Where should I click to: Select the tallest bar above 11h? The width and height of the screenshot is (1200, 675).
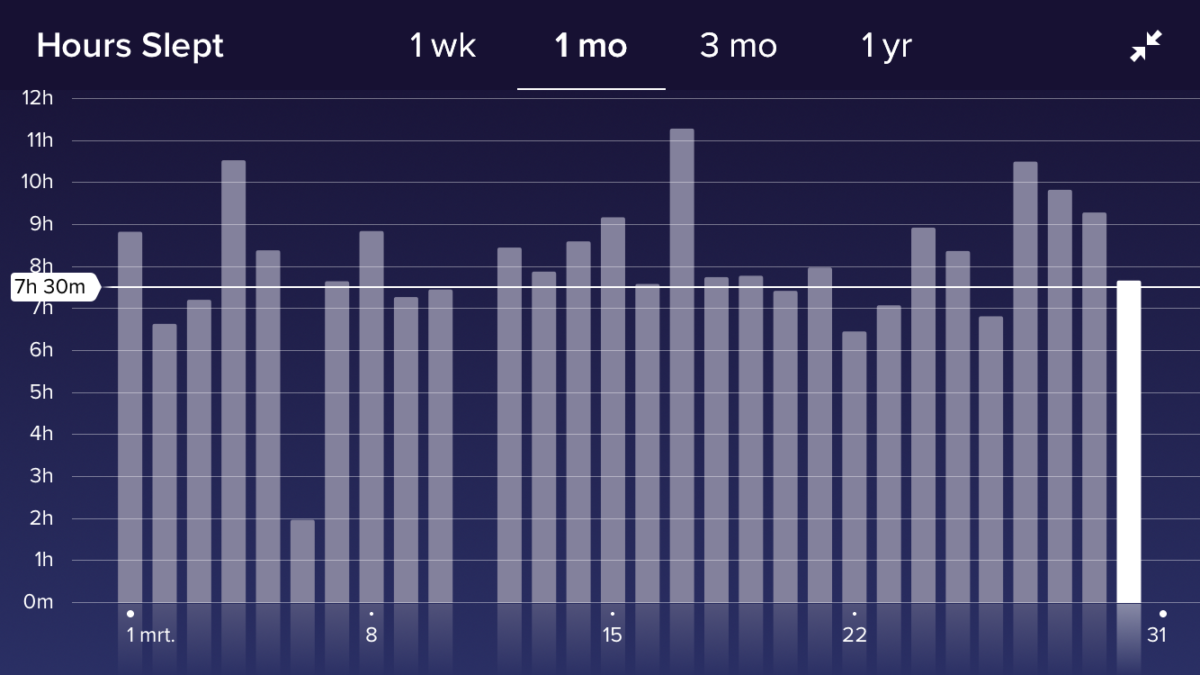(x=682, y=365)
